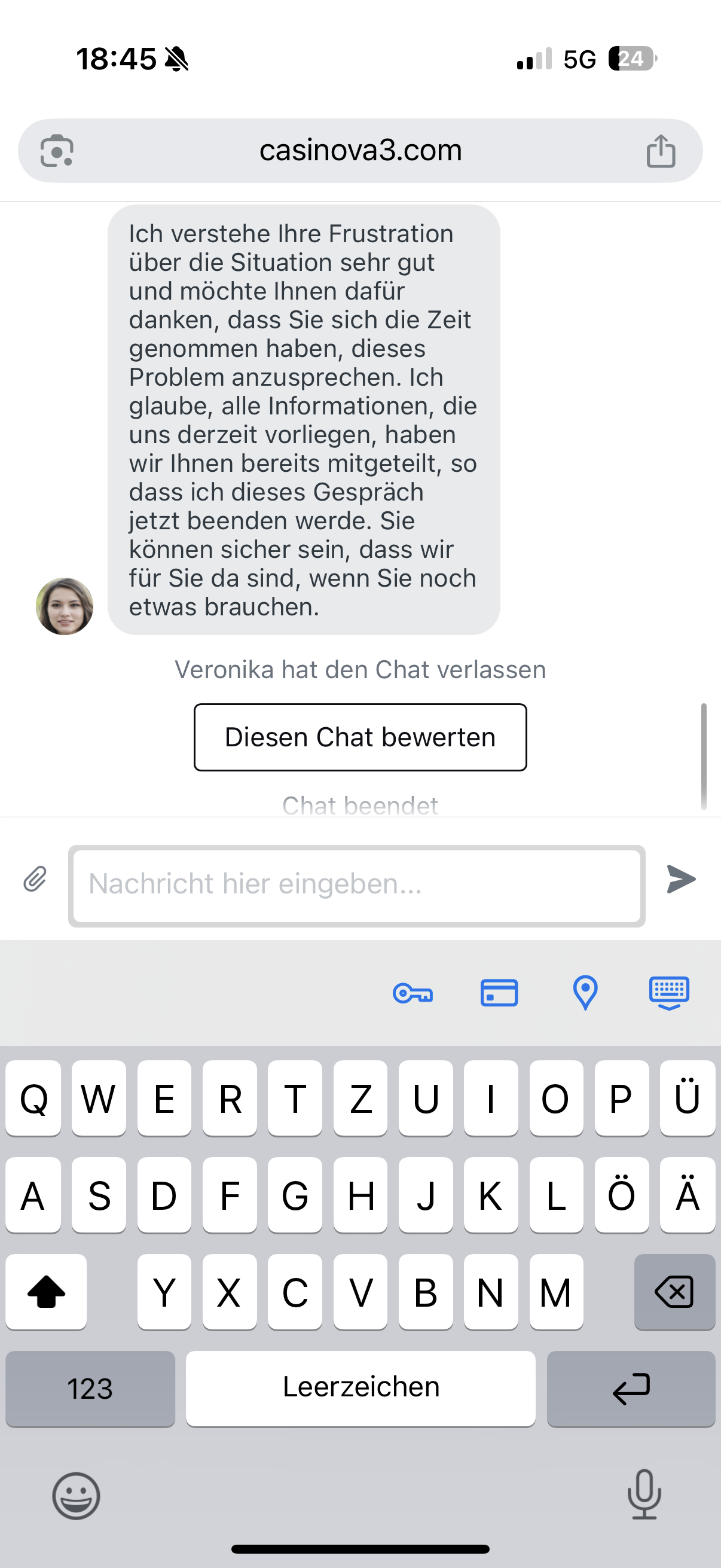This screenshot has width=721, height=1568.
Task: Switch keyboard to 123 numbers
Action: click(x=90, y=1389)
